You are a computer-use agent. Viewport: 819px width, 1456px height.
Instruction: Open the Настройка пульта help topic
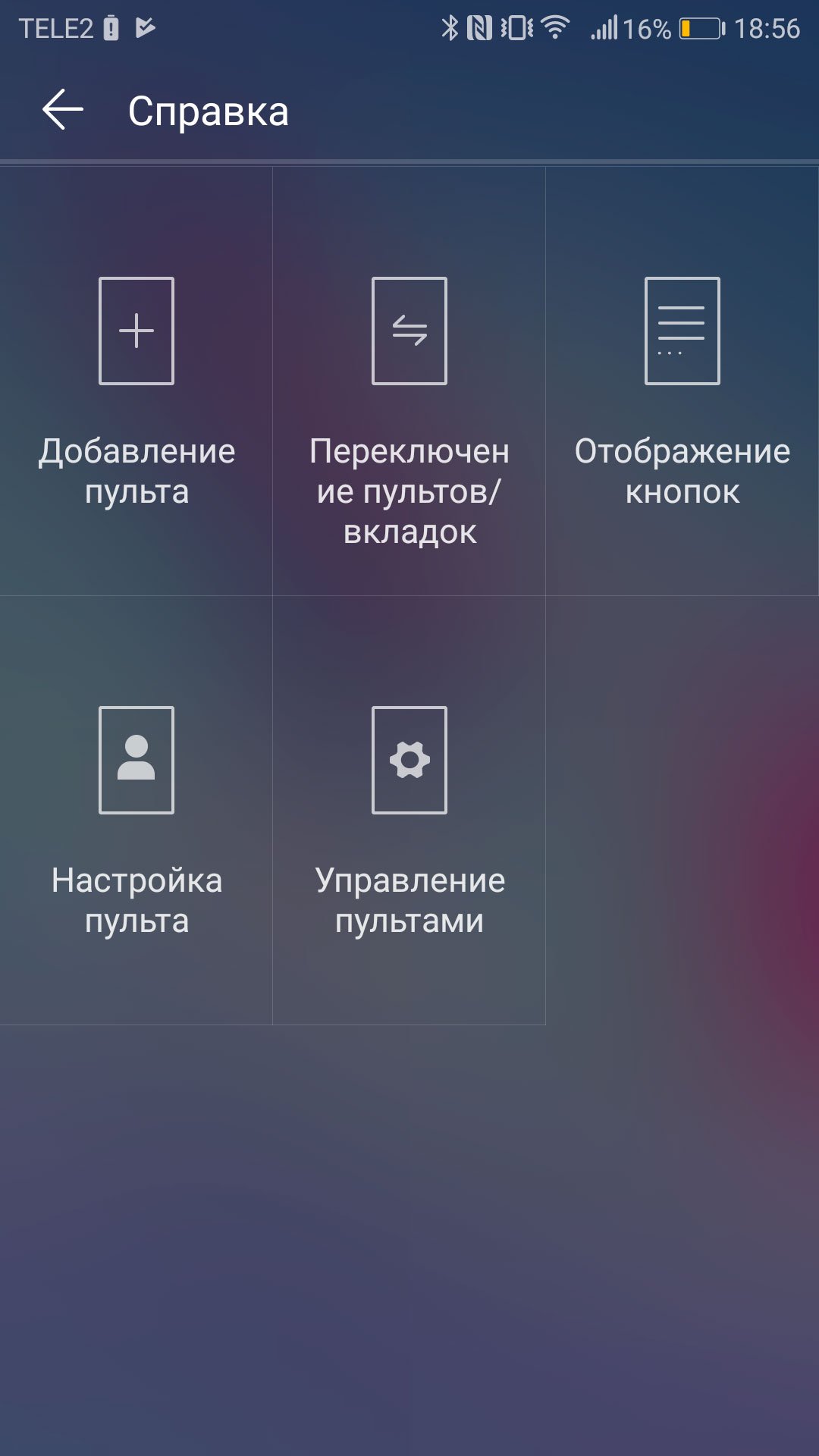click(136, 811)
